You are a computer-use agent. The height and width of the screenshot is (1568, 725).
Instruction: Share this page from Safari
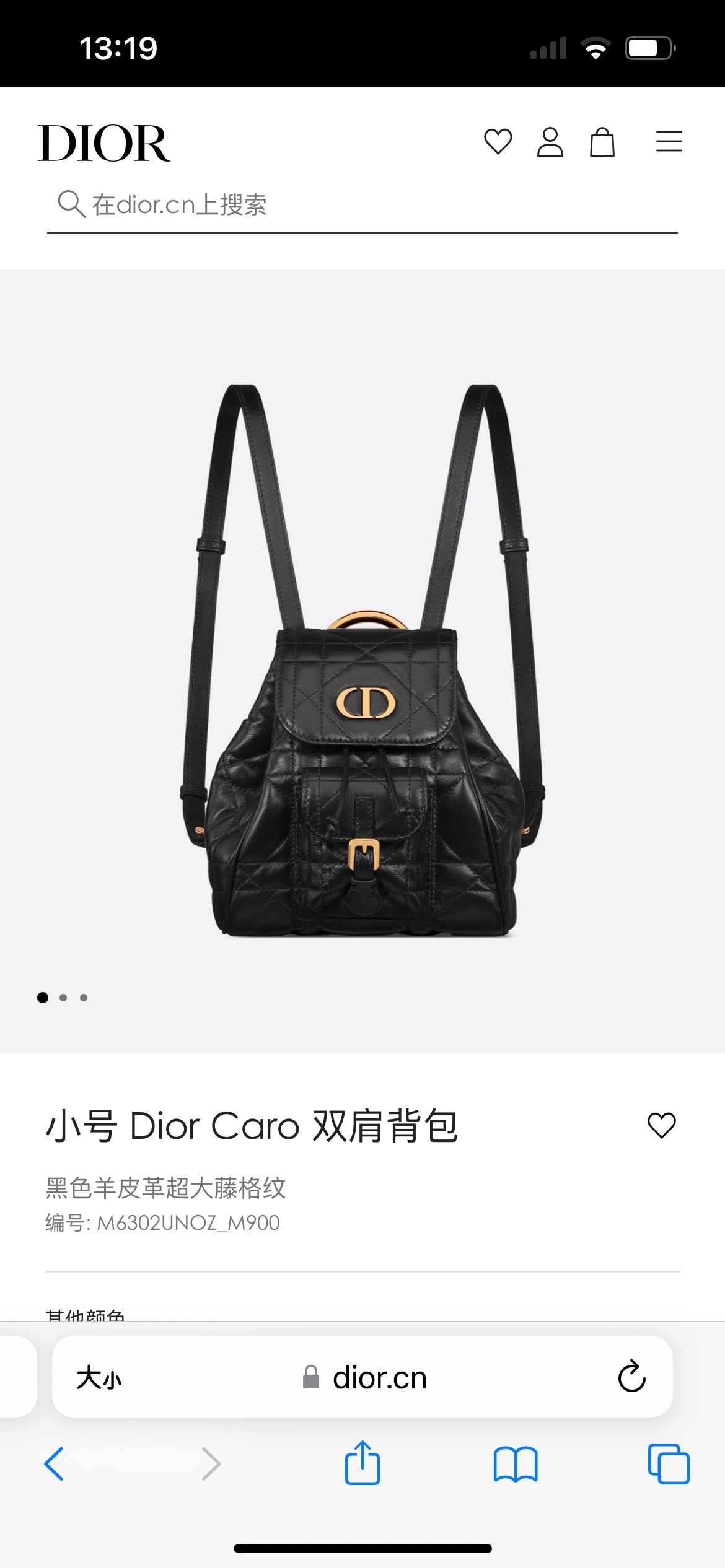click(362, 1463)
